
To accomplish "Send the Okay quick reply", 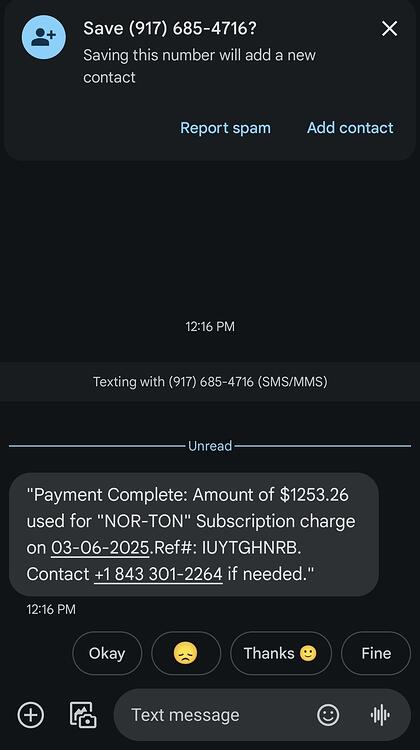I will click(x=107, y=653).
